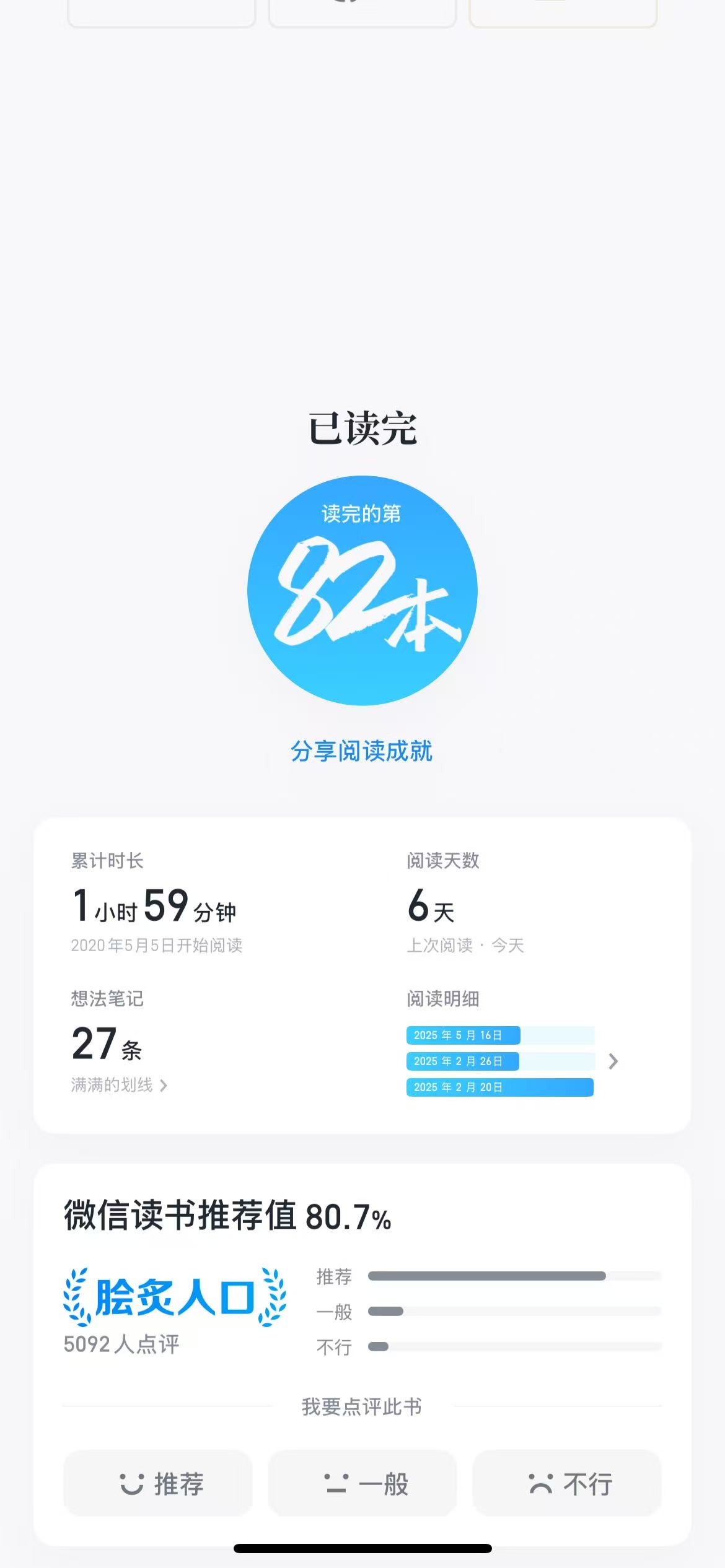Screen dimensions: 725x1568
Task: Rate this book as 一般
Action: (362, 1484)
